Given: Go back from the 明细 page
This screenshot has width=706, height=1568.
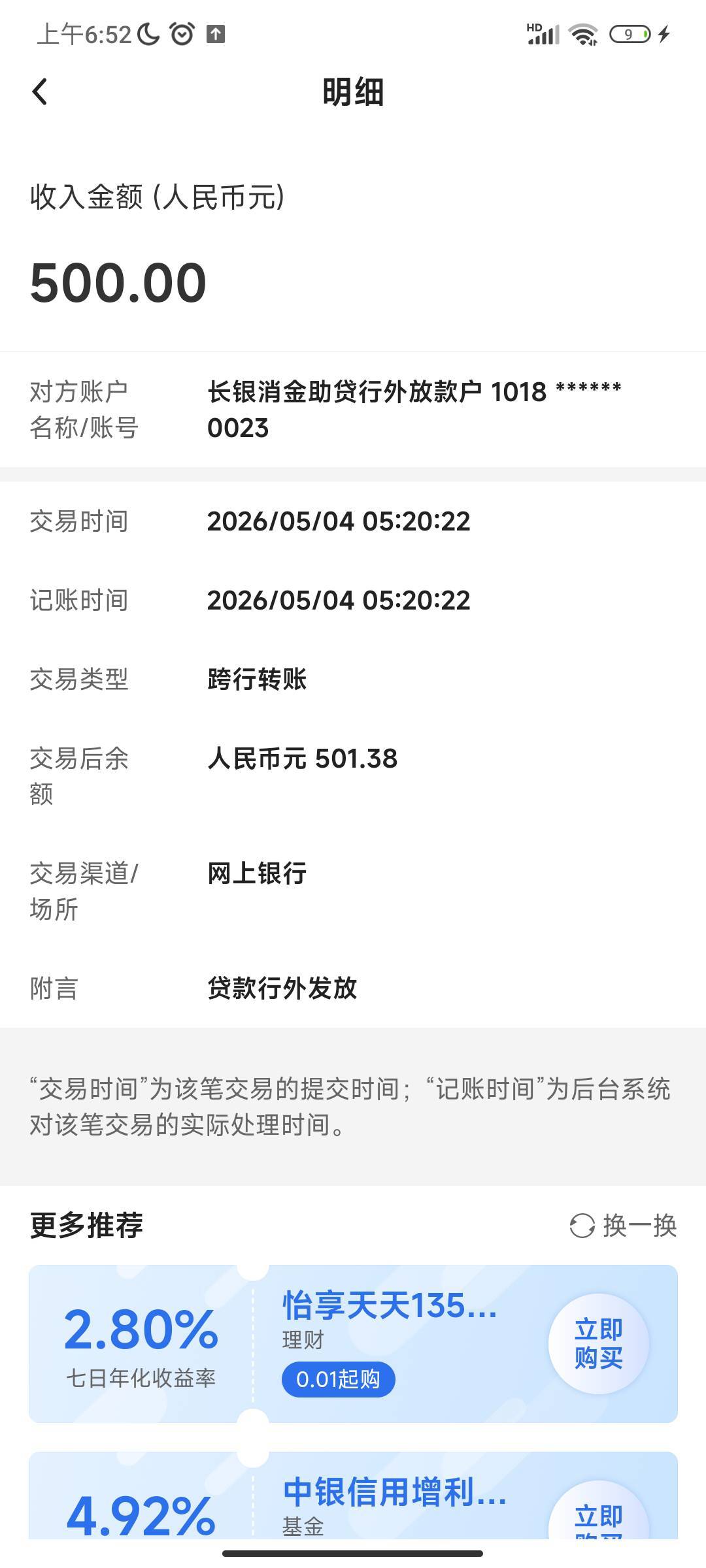Looking at the screenshot, I should click(40, 91).
